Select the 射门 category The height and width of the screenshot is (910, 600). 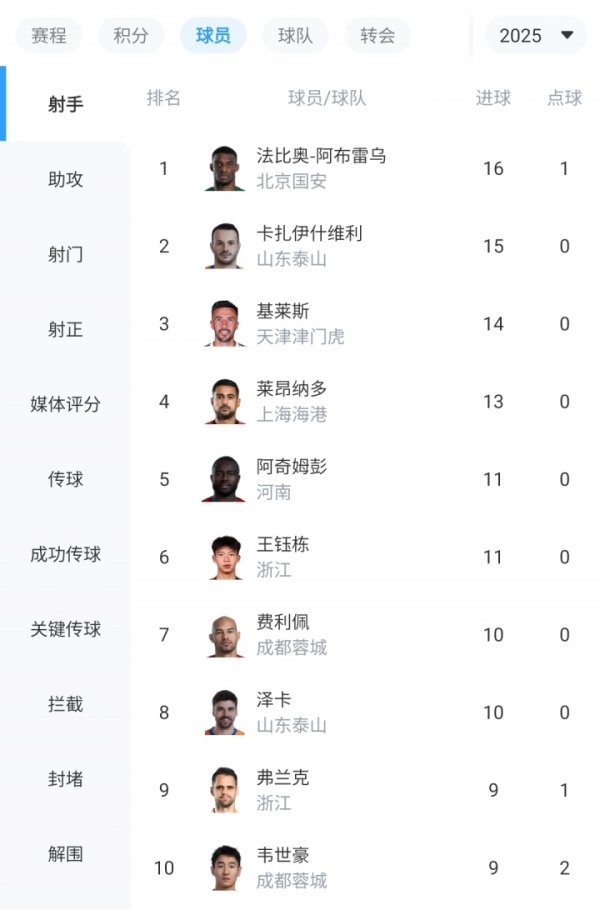(x=66, y=255)
